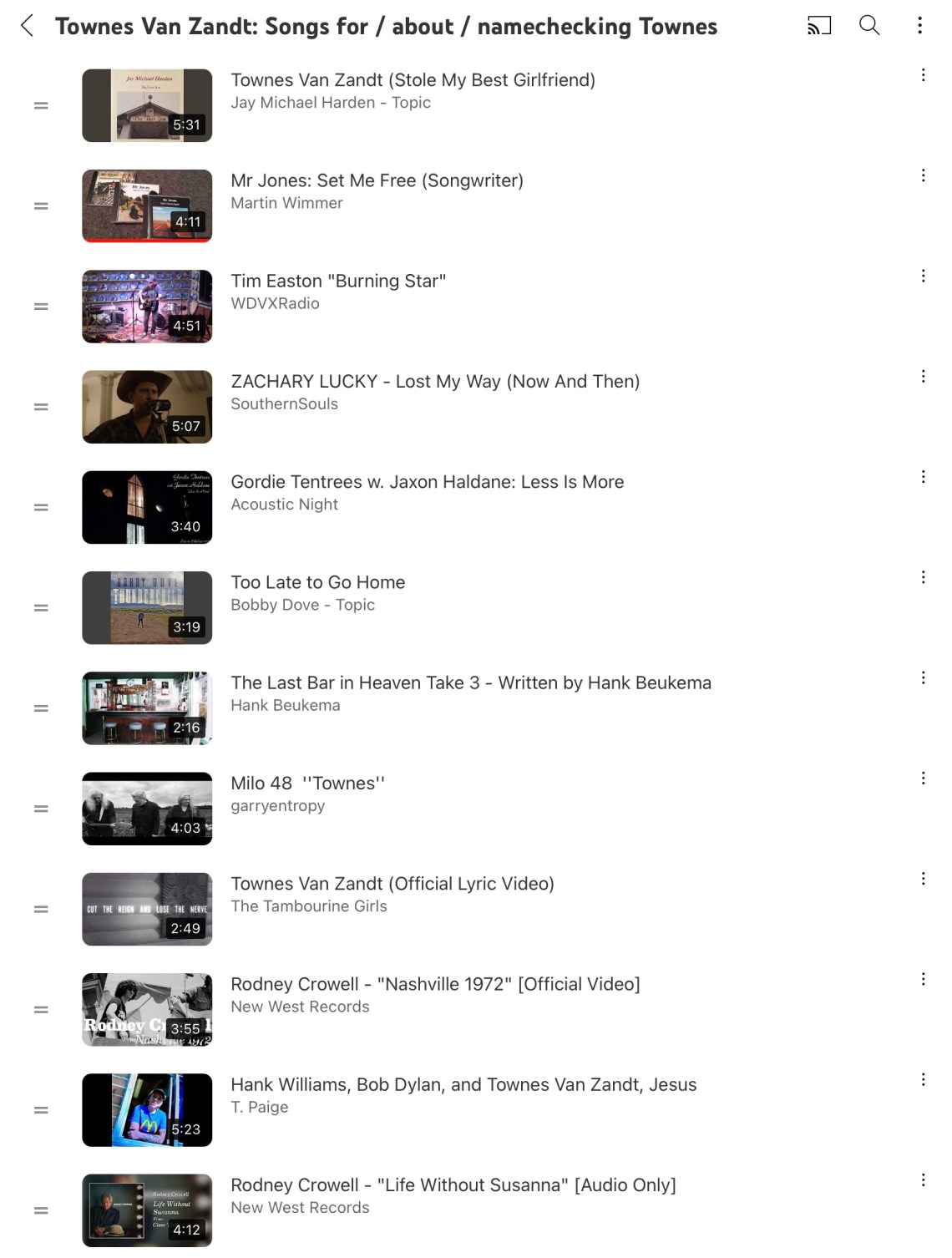Viewport: 952px width, 1258px height.
Task: Open Rodney Crowell "Life Without Susanna"
Action: [x=453, y=1184]
